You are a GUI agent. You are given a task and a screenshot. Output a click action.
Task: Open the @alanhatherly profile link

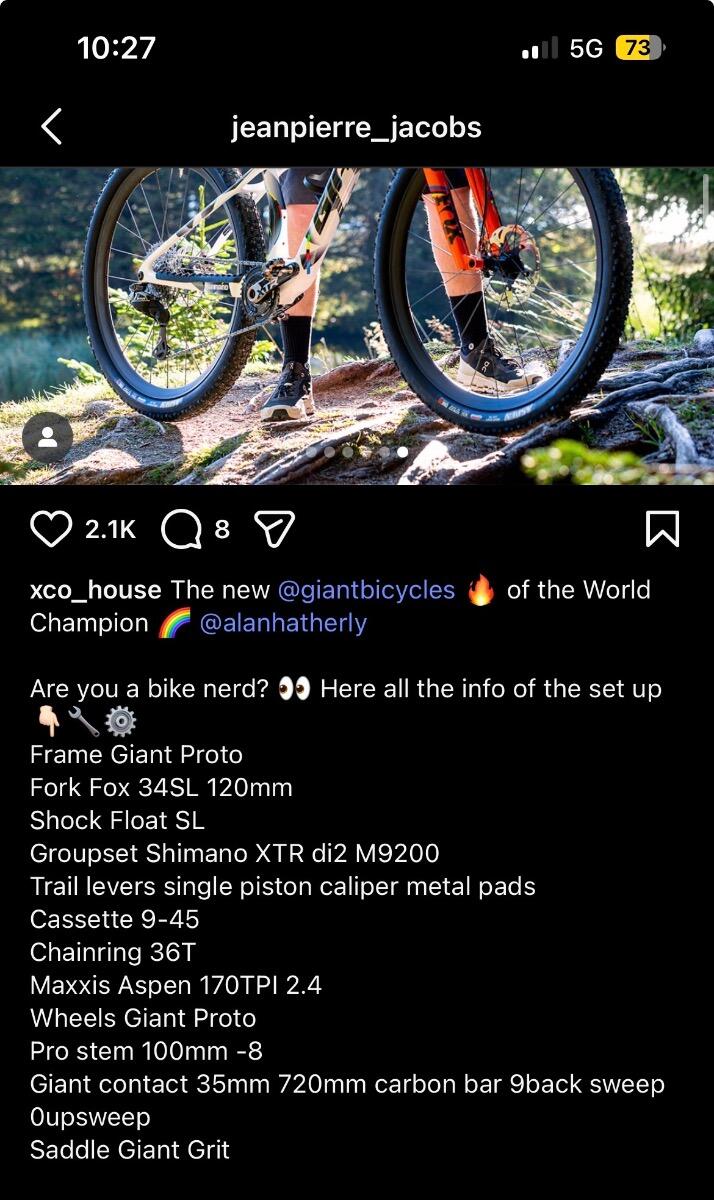pyautogui.click(x=283, y=623)
